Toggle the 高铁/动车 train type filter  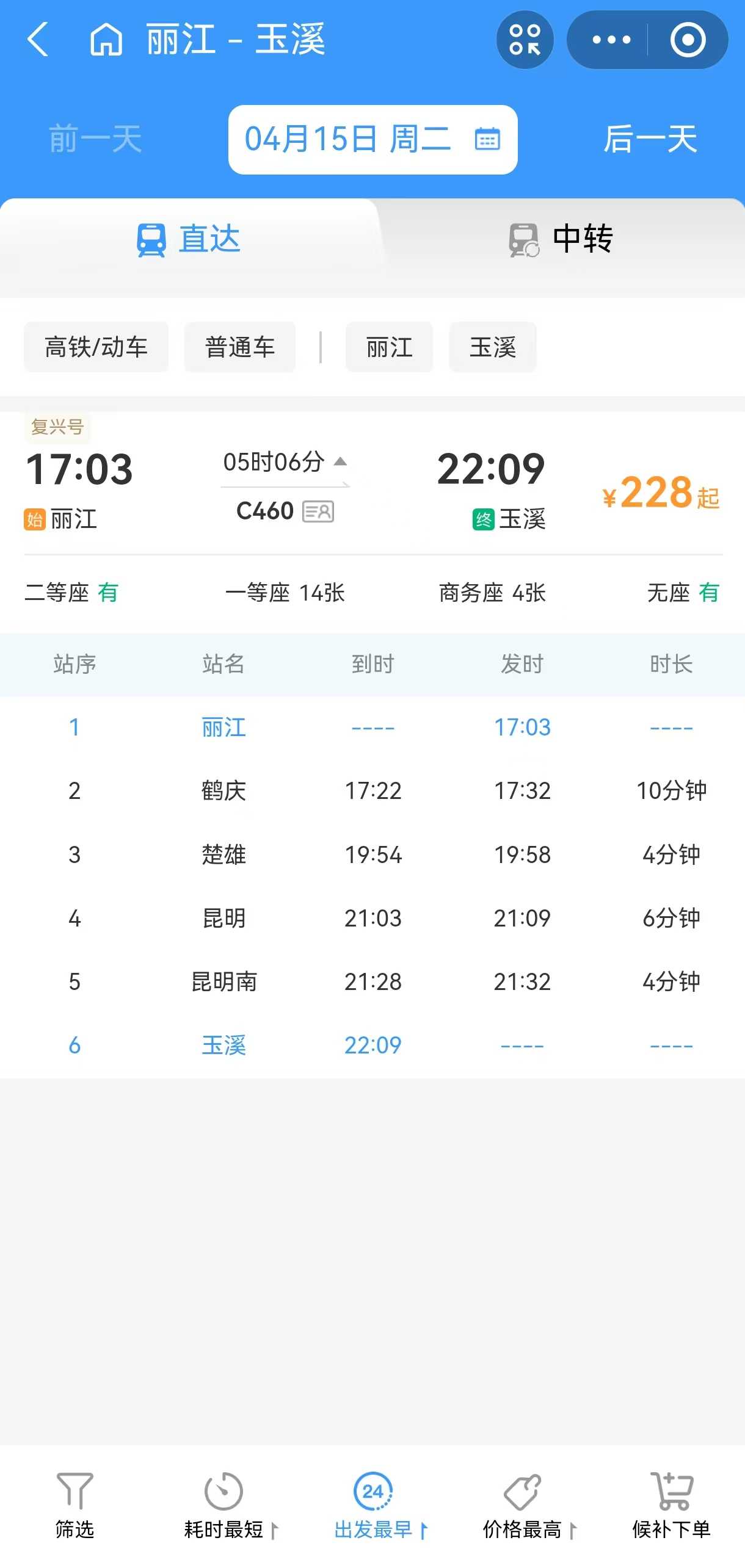[x=95, y=347]
